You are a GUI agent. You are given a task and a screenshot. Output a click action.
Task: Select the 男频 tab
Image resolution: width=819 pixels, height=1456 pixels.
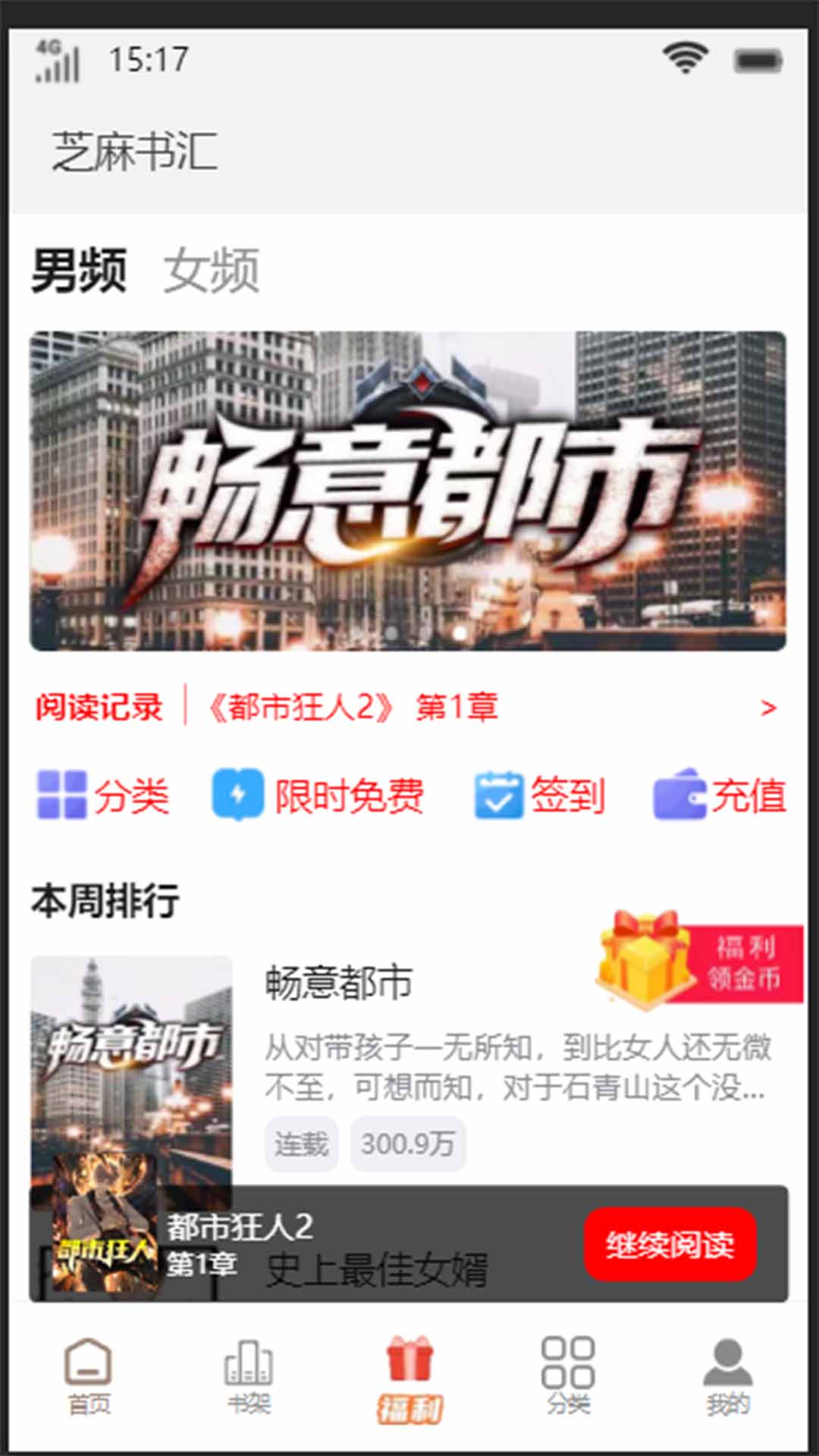[78, 271]
